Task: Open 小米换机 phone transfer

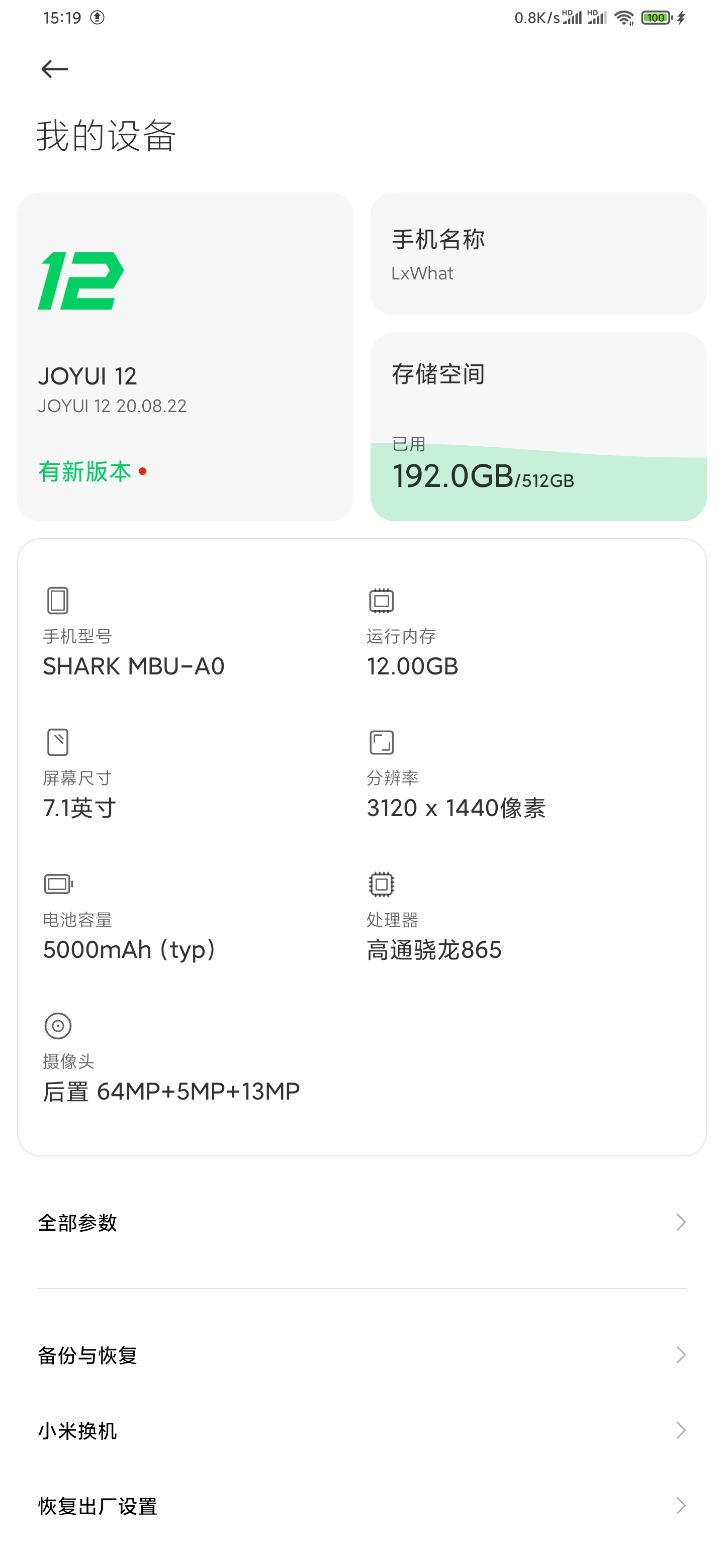Action: (361, 1430)
